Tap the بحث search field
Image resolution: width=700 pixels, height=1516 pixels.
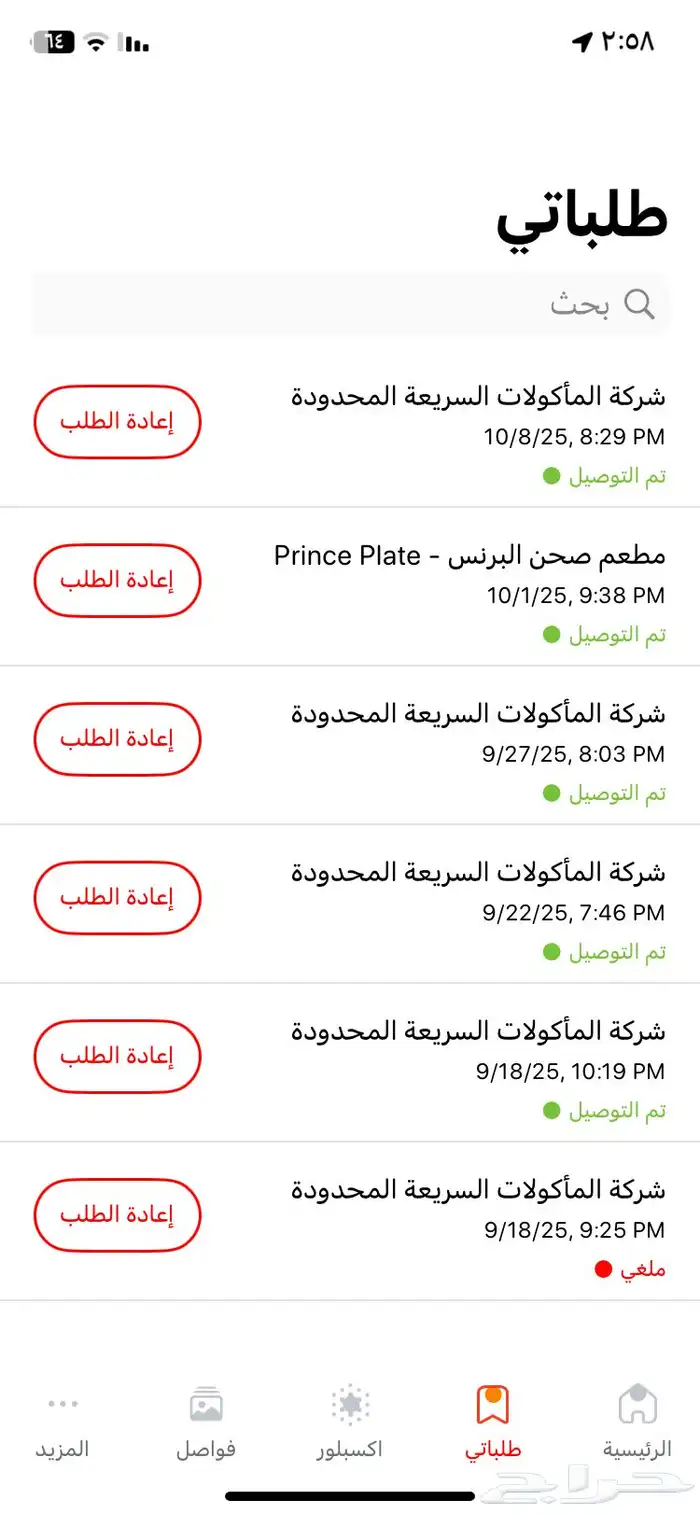click(x=350, y=304)
